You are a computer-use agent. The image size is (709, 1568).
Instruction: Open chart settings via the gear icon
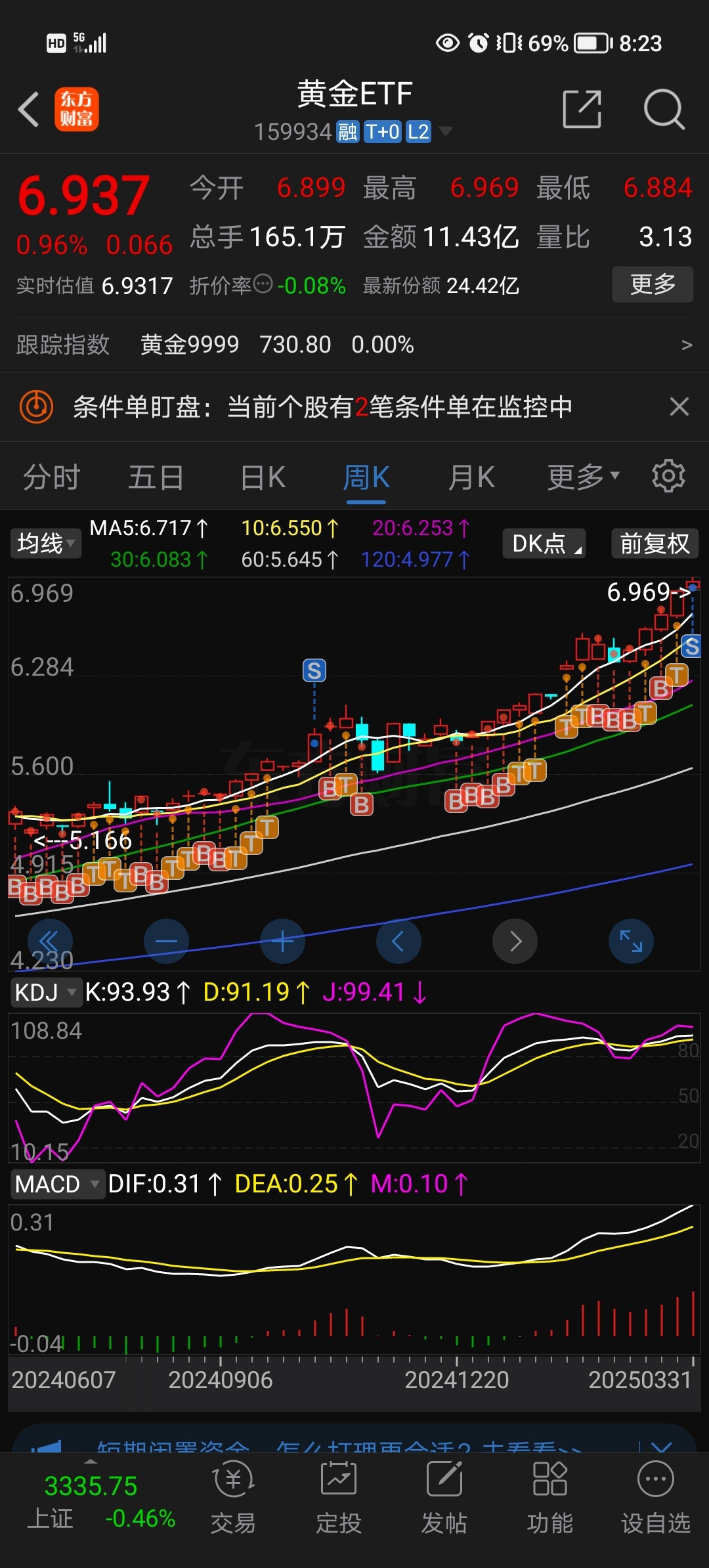click(x=668, y=476)
